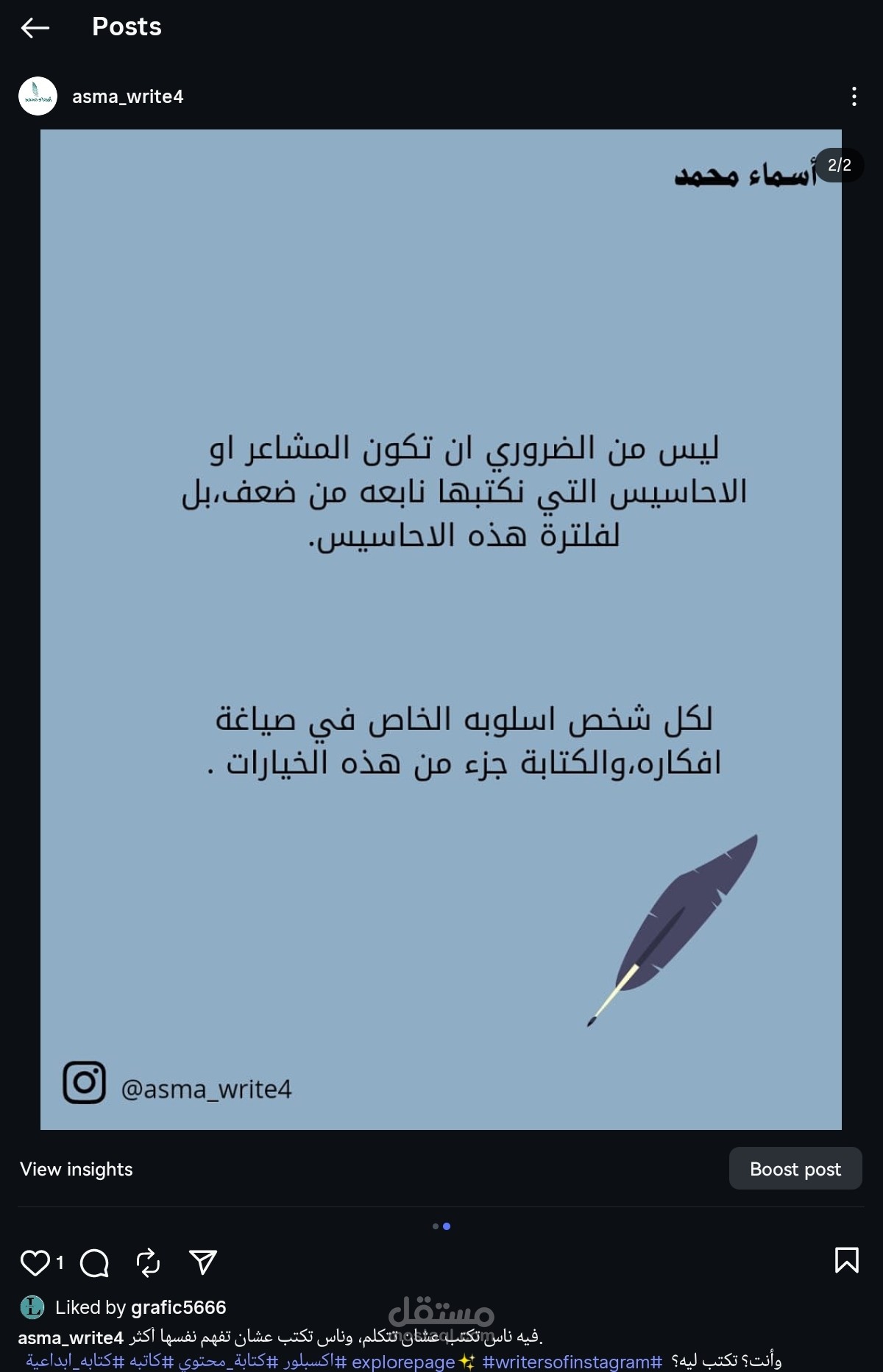The height and width of the screenshot is (1372, 883).
Task: Open grafic5666 from the Liked by line
Action: [178, 1307]
